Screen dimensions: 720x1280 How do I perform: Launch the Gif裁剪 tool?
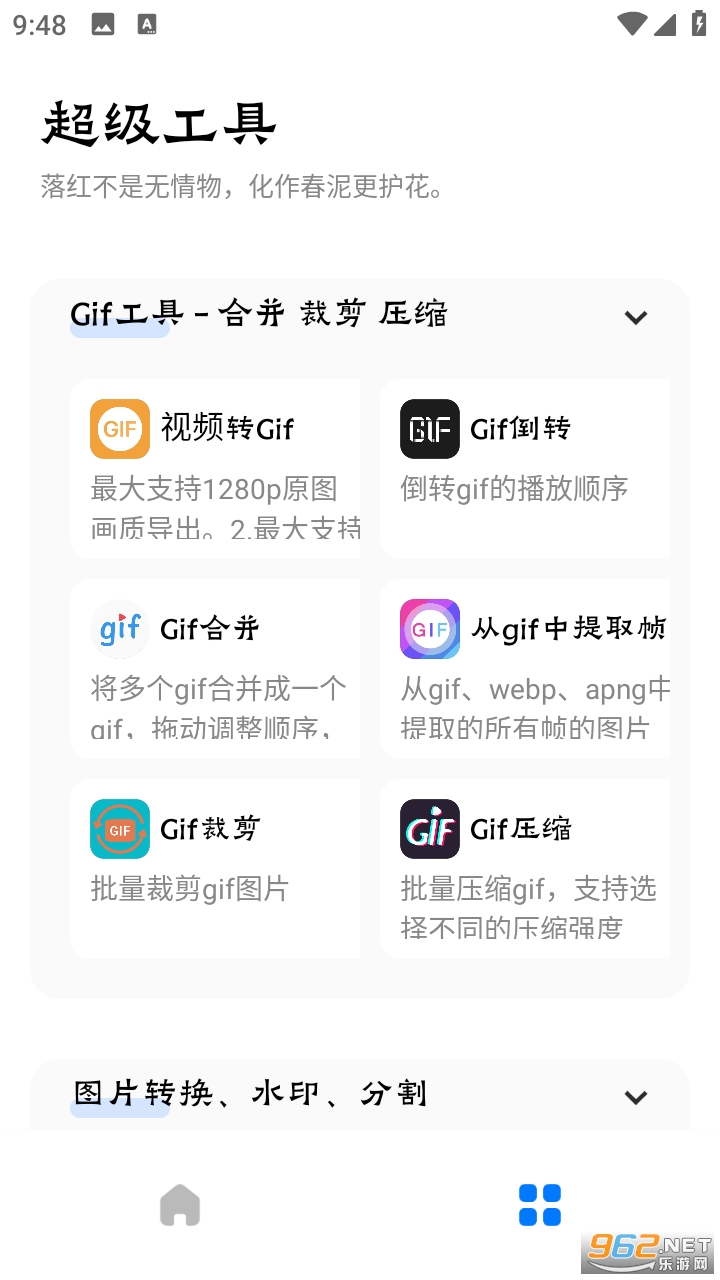[x=215, y=868]
